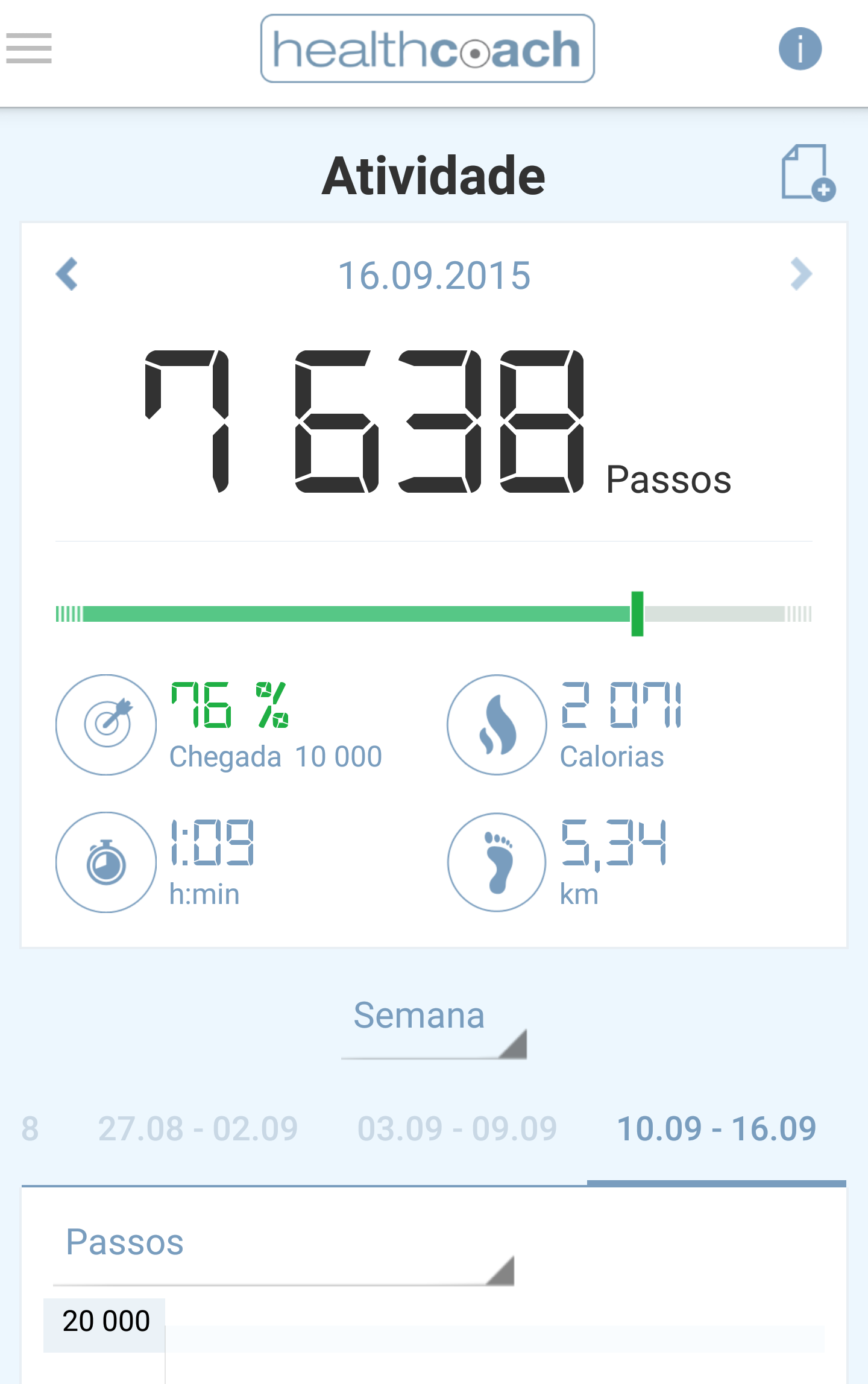Go to the previous day
The height and width of the screenshot is (1384, 868).
(x=67, y=274)
